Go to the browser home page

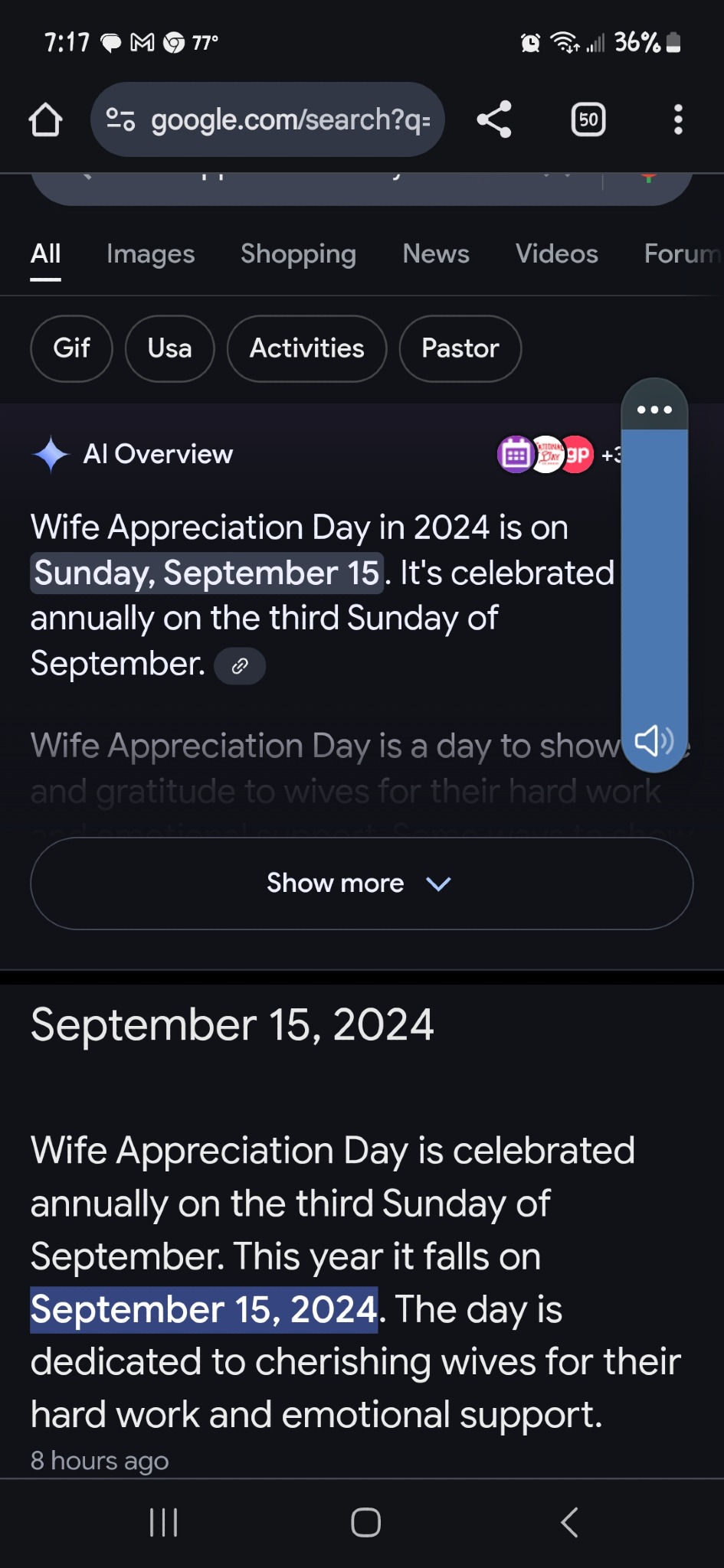click(x=45, y=120)
